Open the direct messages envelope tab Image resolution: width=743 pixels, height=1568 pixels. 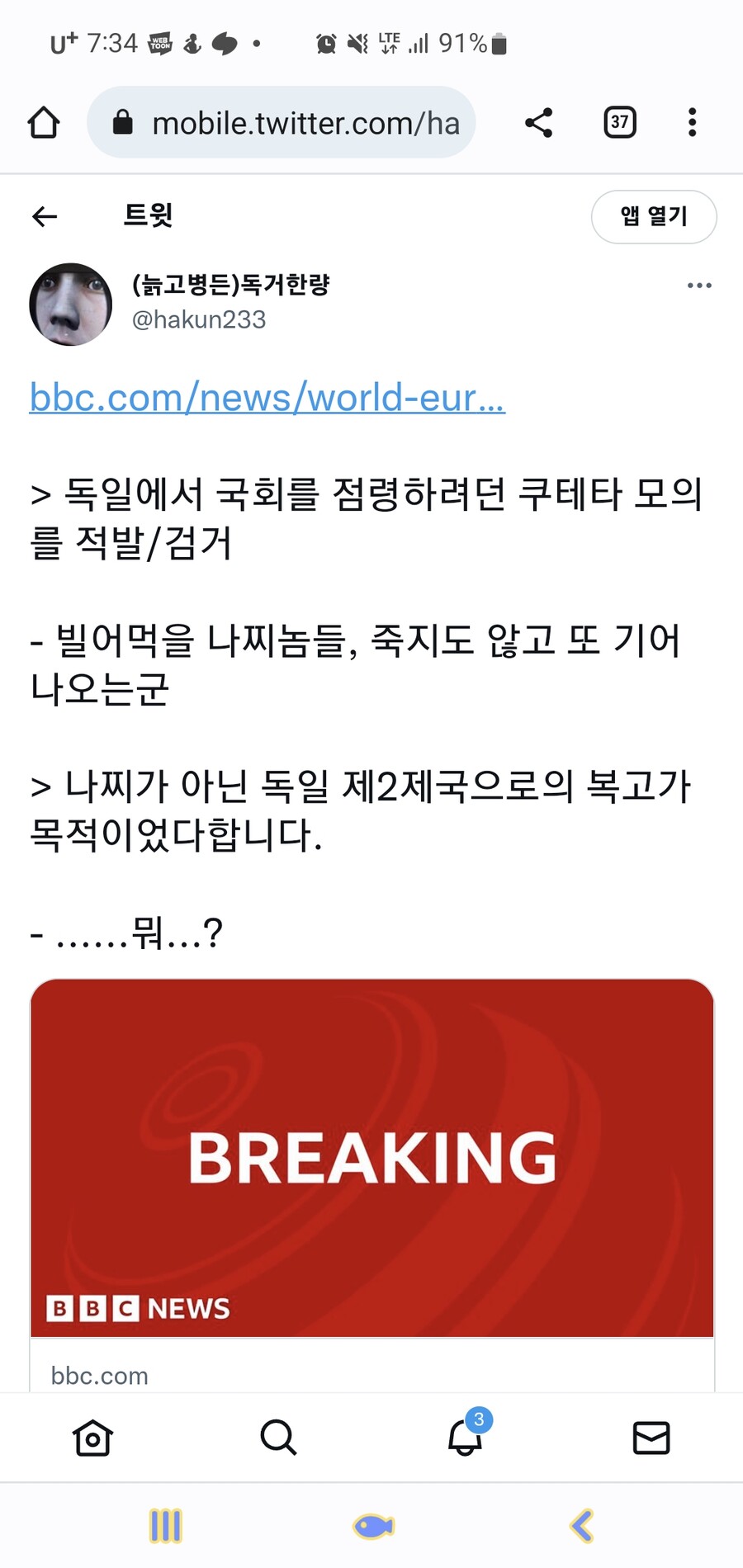pos(651,1438)
